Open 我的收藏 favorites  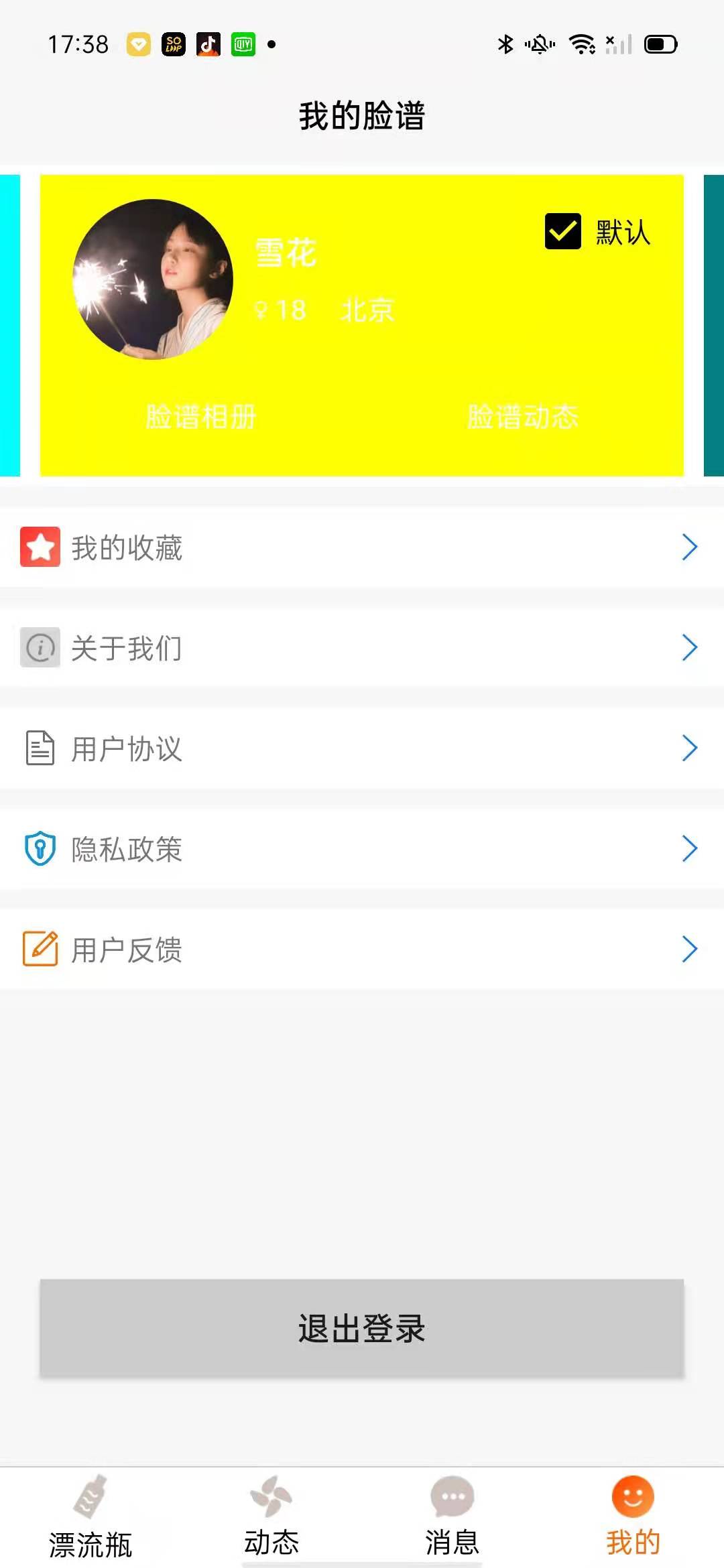[362, 547]
